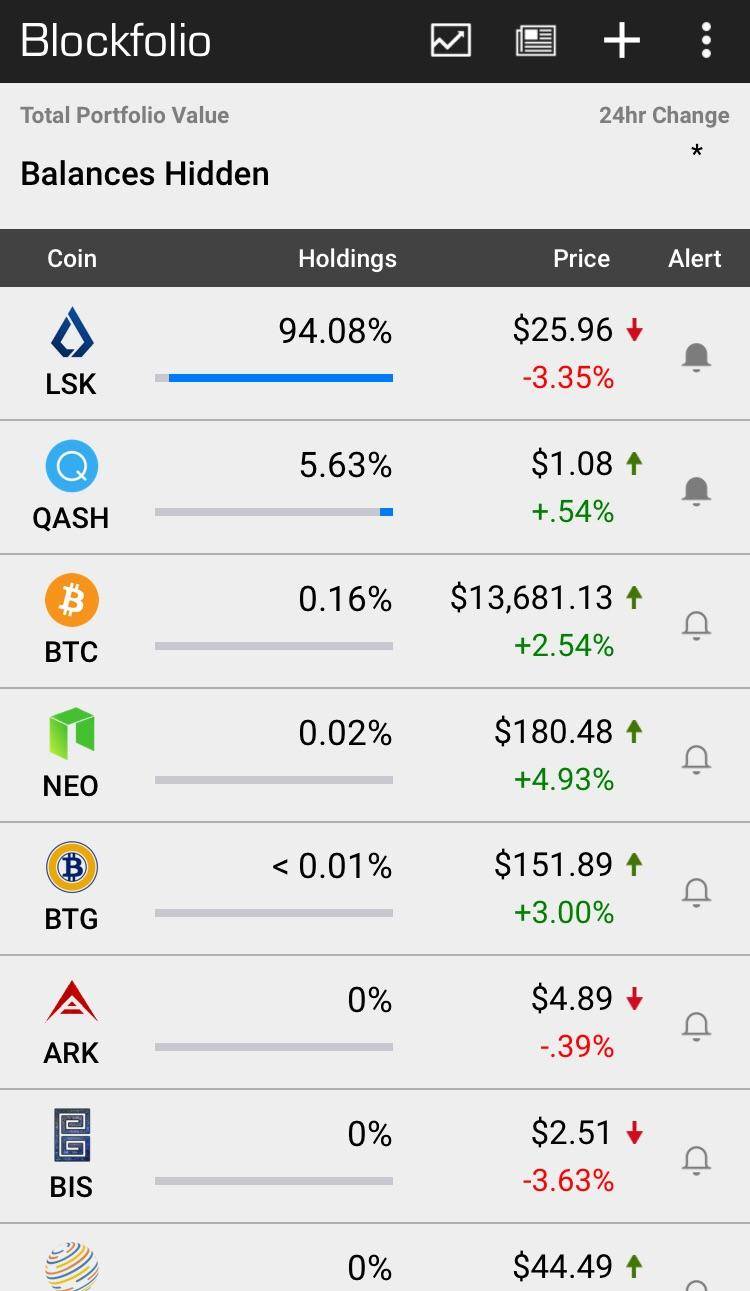
Task: Open the news feed icon
Action: pyautogui.click(x=536, y=41)
